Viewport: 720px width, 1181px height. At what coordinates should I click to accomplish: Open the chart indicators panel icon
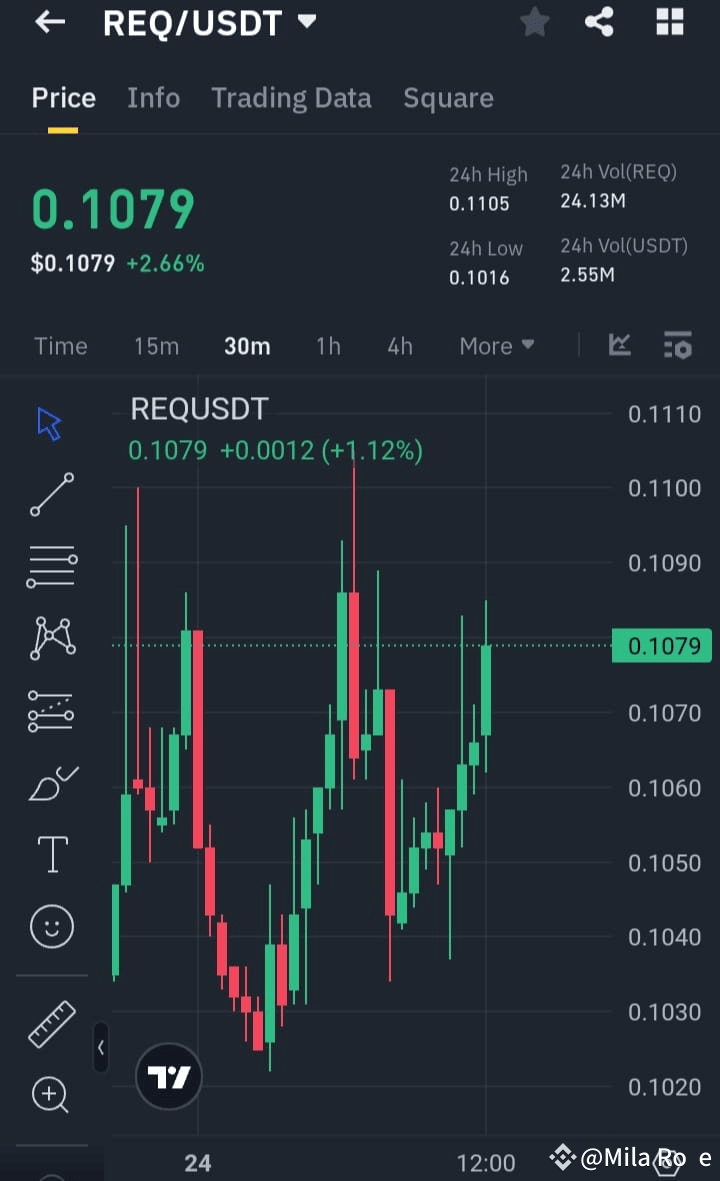point(678,346)
